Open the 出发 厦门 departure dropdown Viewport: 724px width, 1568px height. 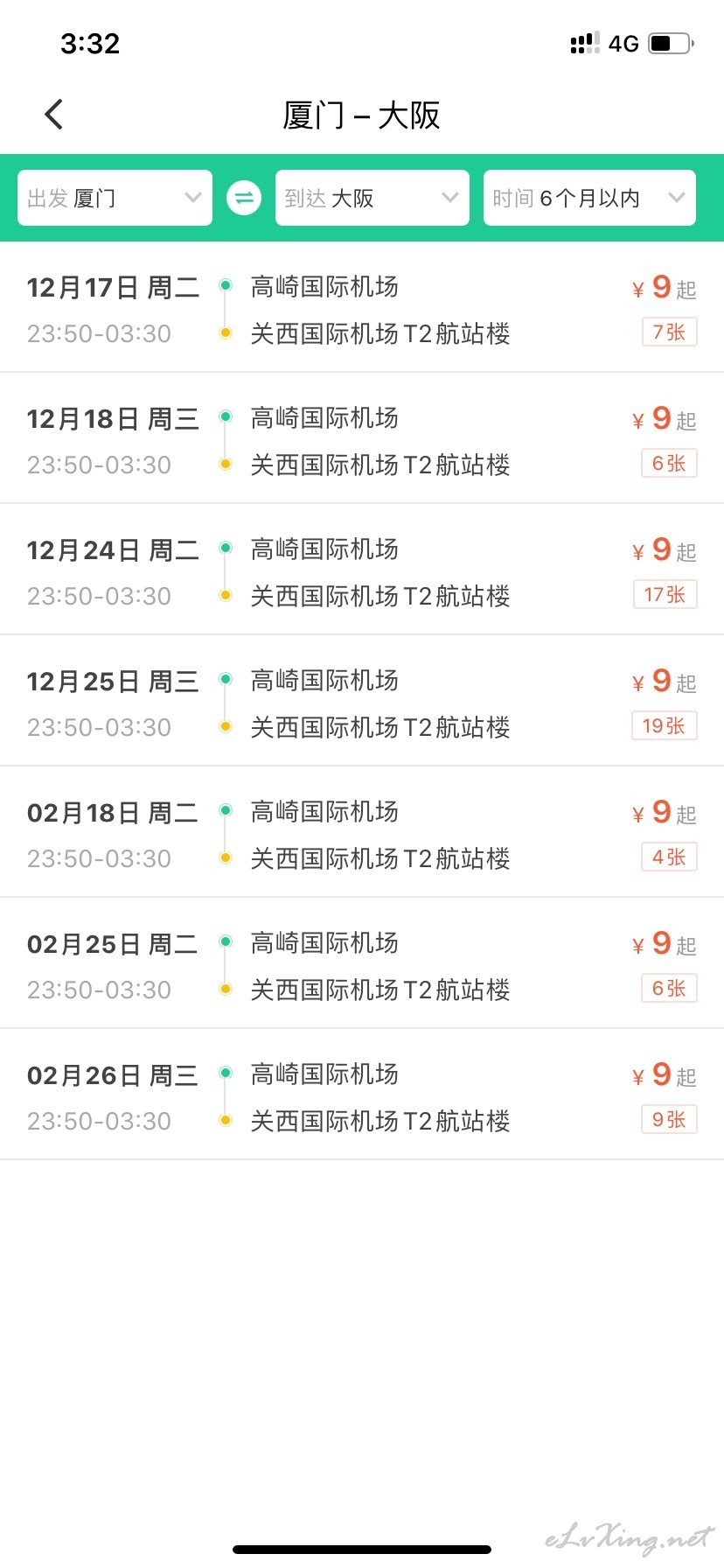click(115, 198)
